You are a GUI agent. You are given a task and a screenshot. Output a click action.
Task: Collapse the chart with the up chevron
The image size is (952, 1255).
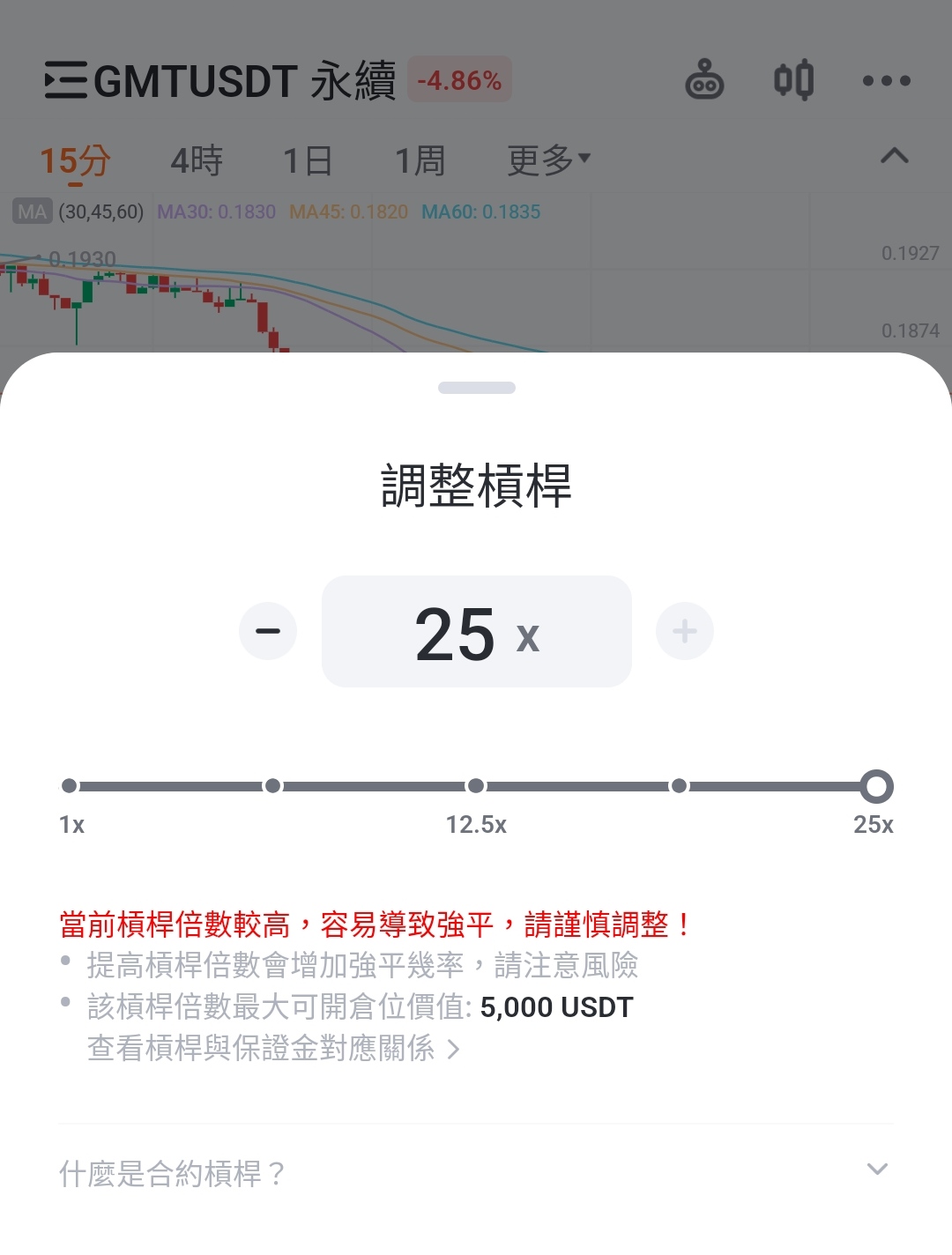tap(894, 157)
